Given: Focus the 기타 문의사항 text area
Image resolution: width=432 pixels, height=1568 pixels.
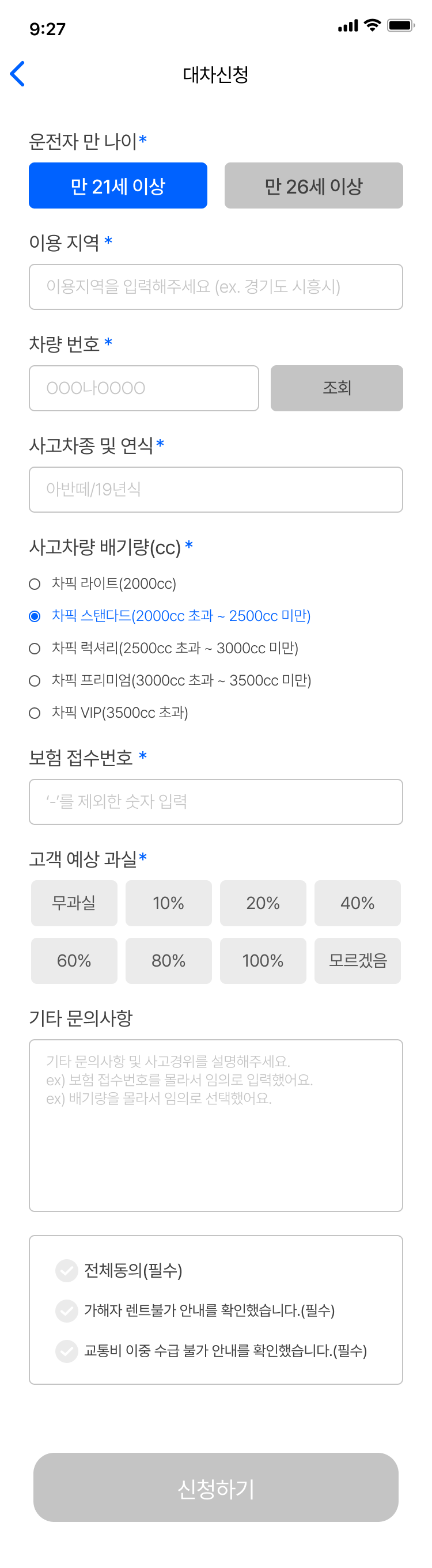Looking at the screenshot, I should coord(215,1125).
